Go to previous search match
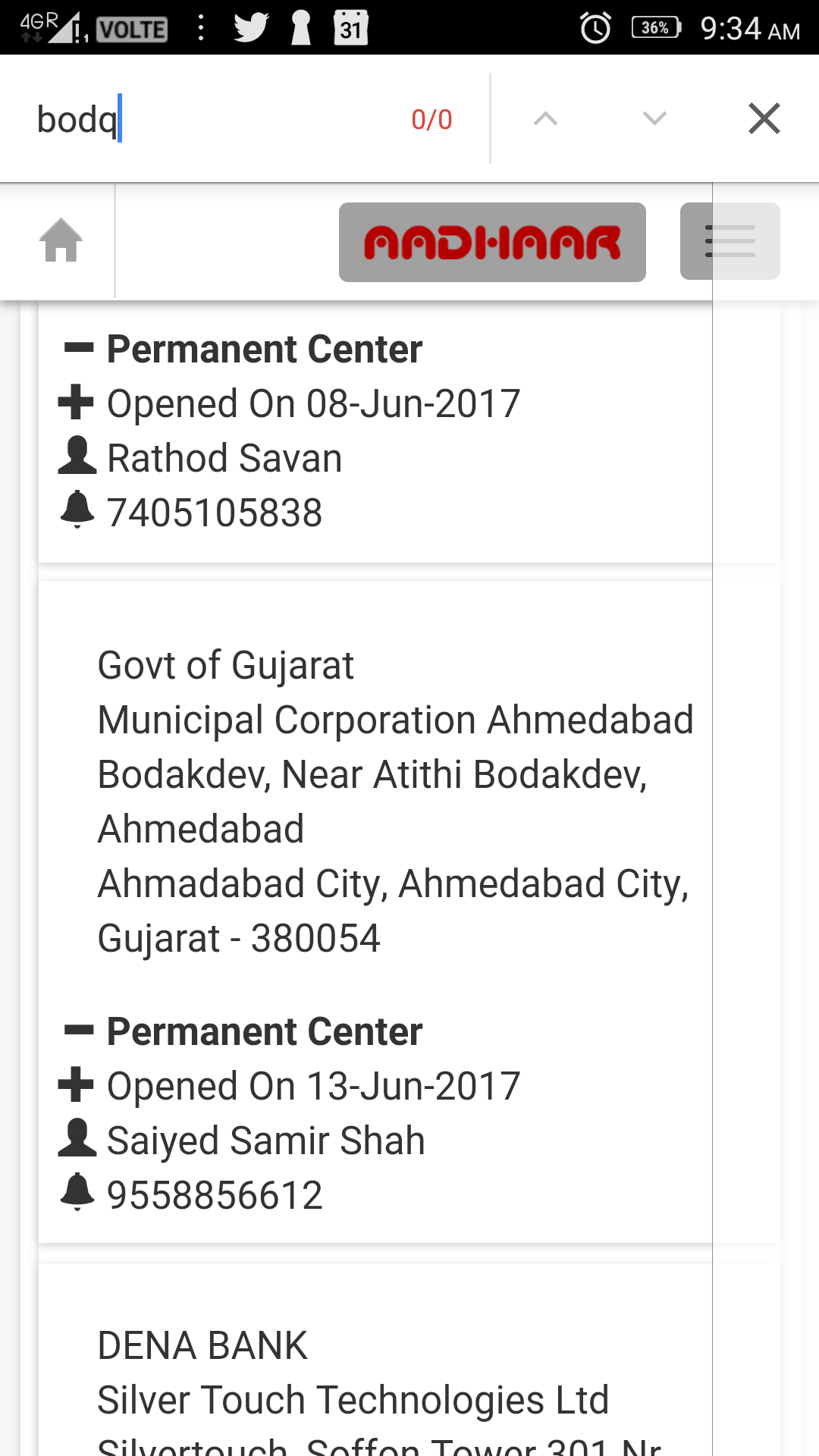819x1456 pixels. click(x=545, y=119)
